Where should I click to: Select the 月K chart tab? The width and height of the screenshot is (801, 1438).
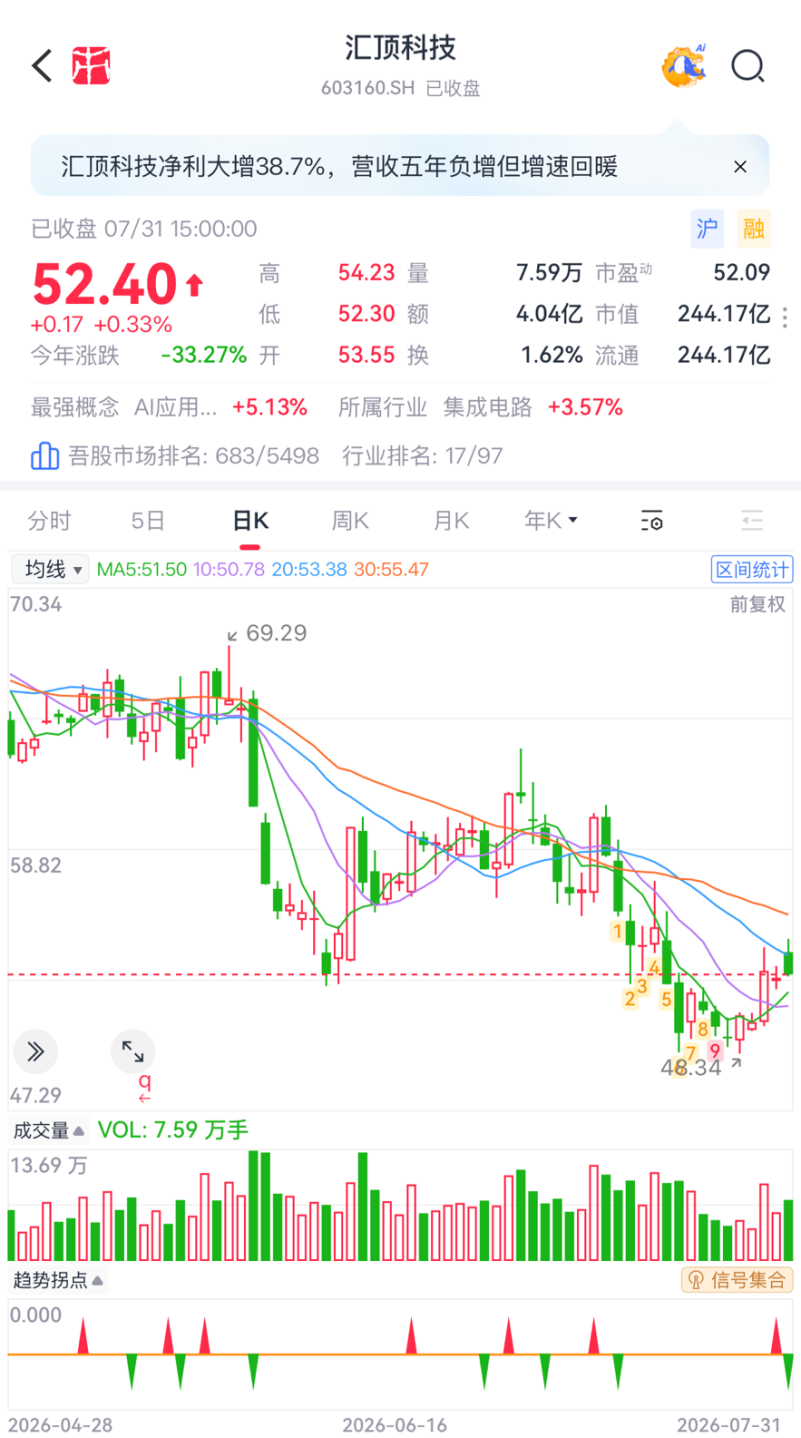[451, 520]
